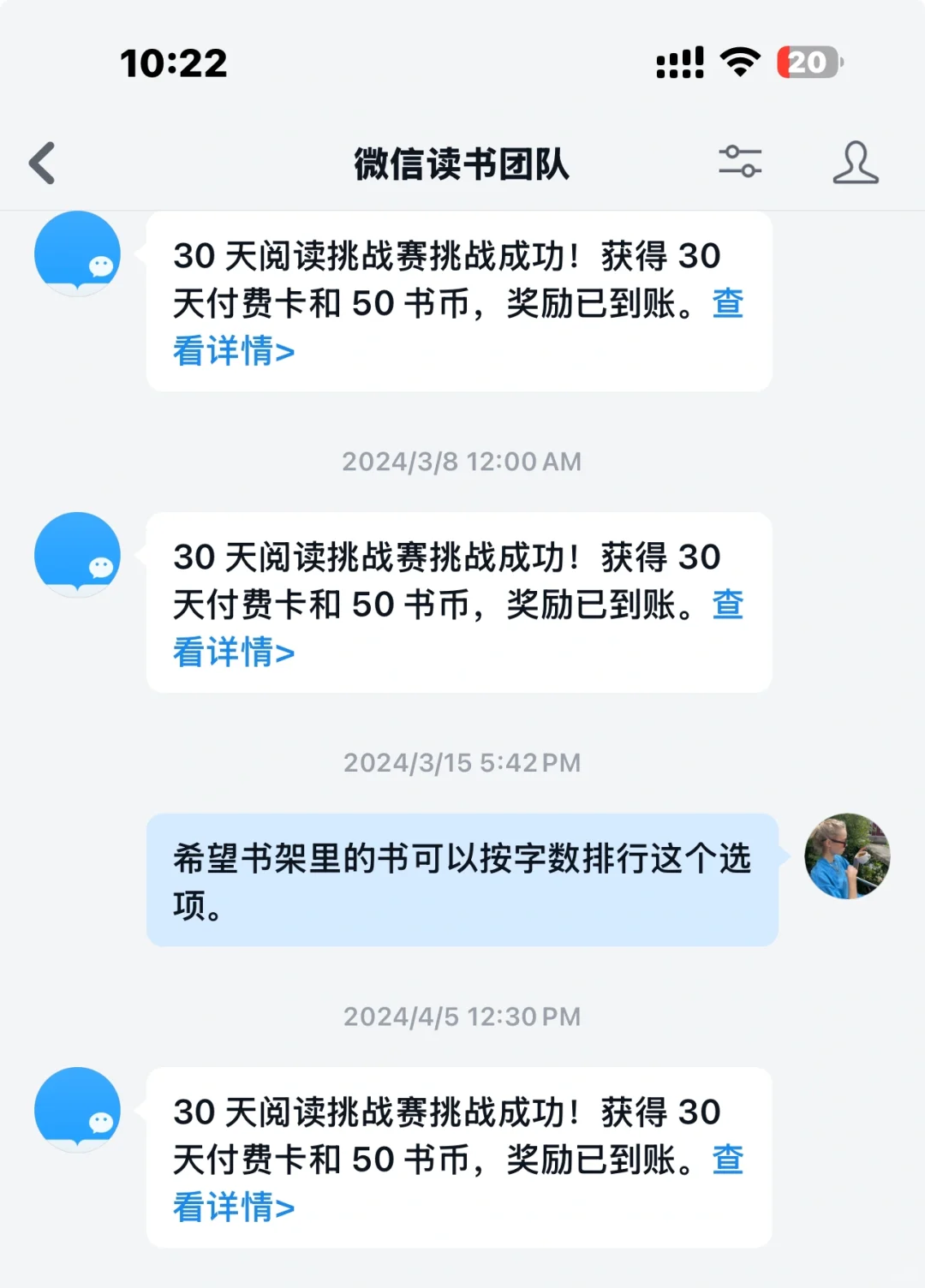Screen dimensions: 925x1288
Task: Go back using the top-left arrow
Action: (43, 163)
